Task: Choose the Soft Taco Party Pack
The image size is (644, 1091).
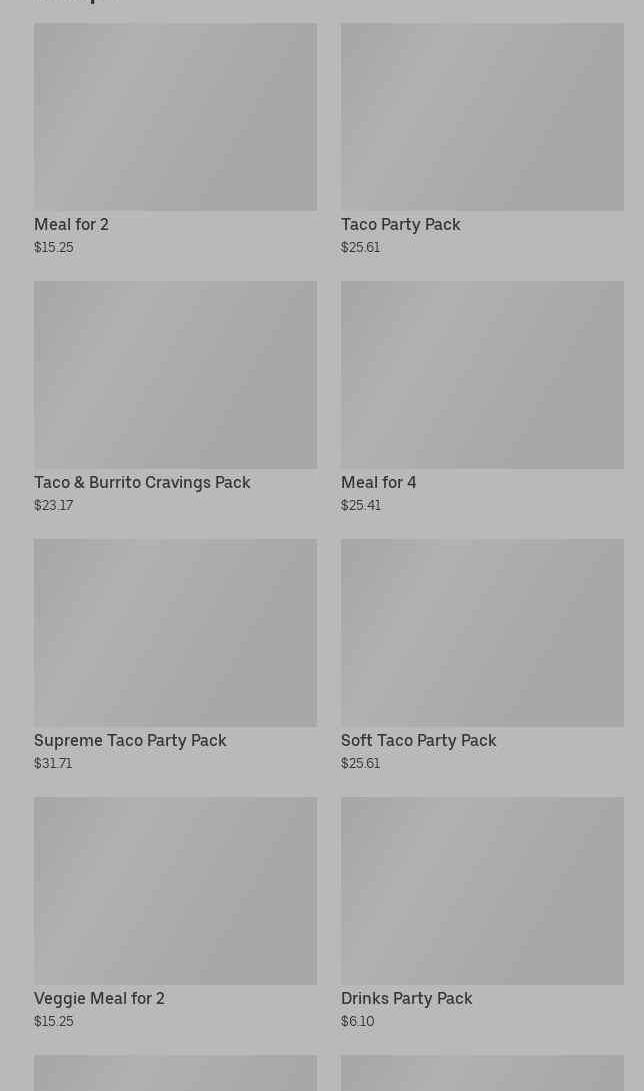Action: click(482, 655)
